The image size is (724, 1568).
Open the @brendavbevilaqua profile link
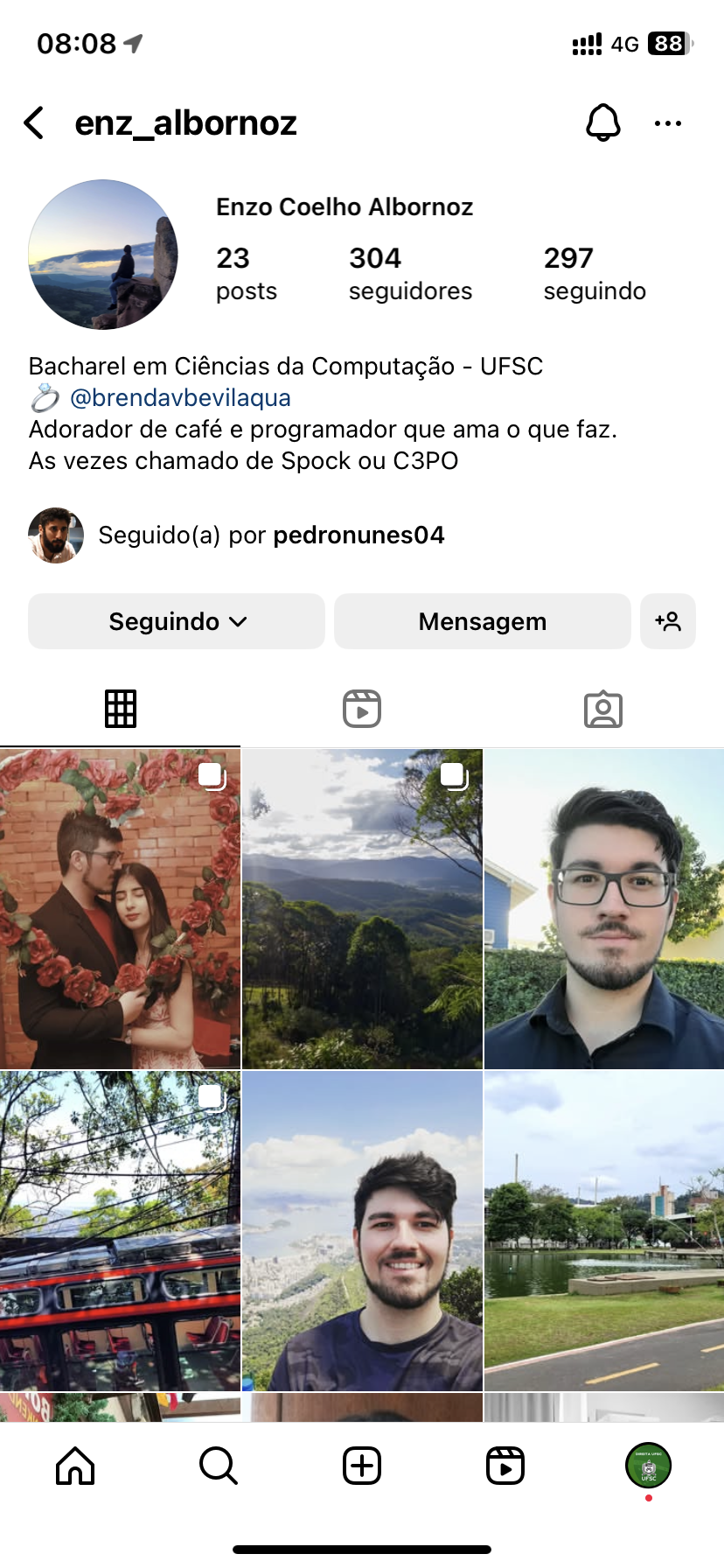pyautogui.click(x=180, y=398)
